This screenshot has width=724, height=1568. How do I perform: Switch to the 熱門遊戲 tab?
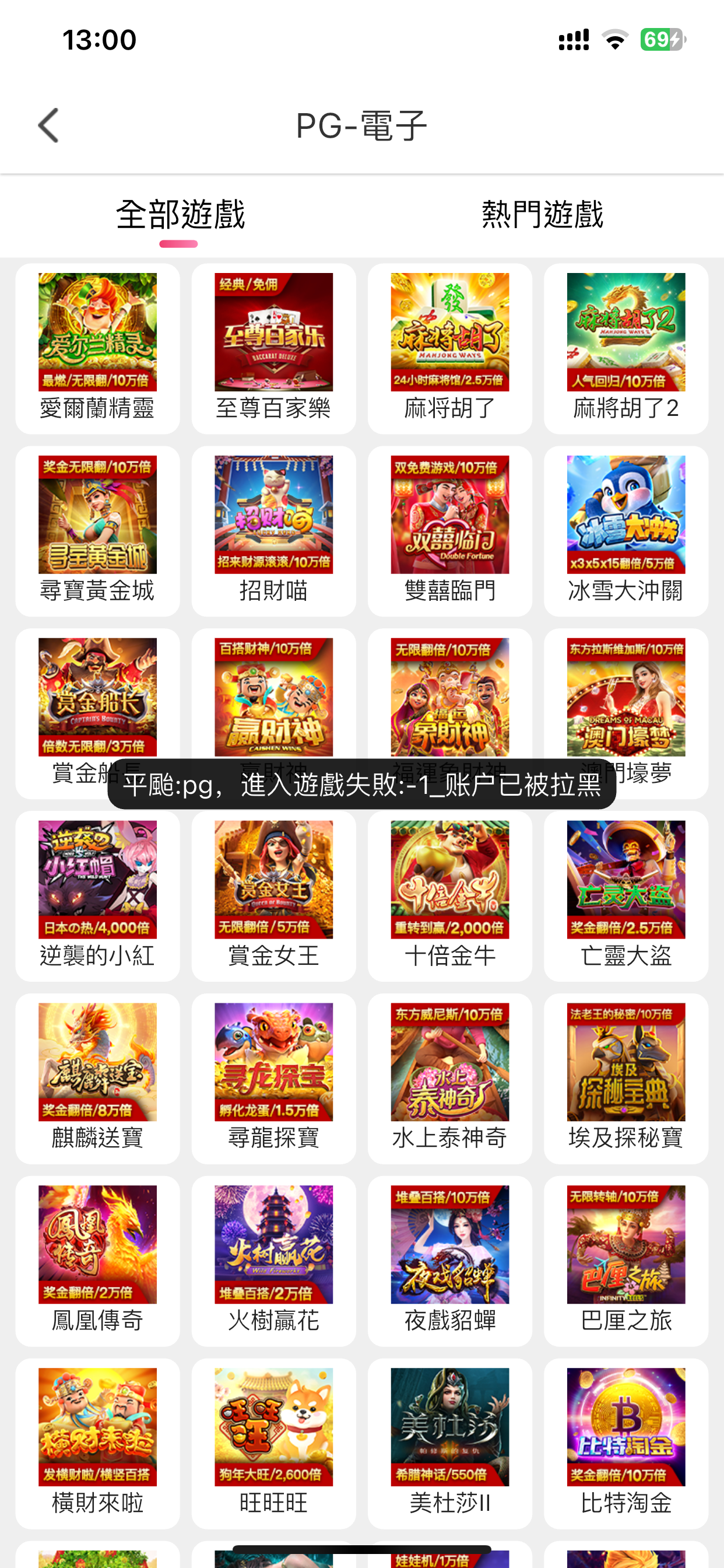coord(542,215)
